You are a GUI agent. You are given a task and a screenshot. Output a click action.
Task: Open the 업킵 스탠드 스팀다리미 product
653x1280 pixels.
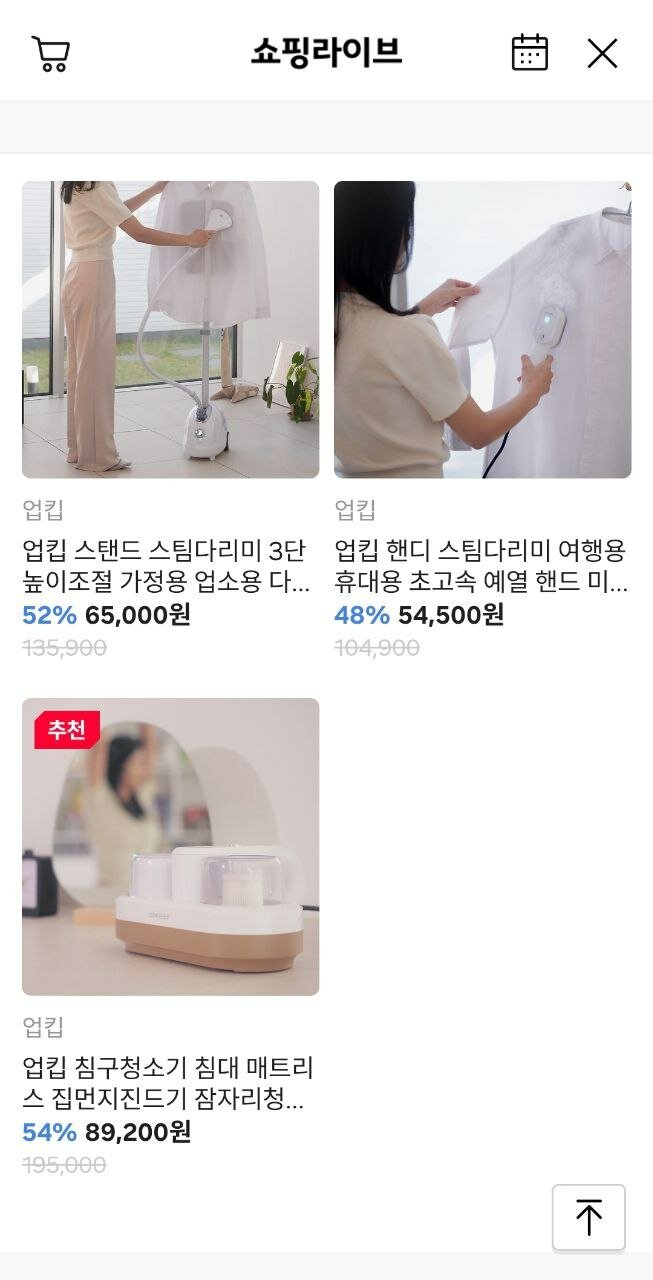click(x=170, y=420)
